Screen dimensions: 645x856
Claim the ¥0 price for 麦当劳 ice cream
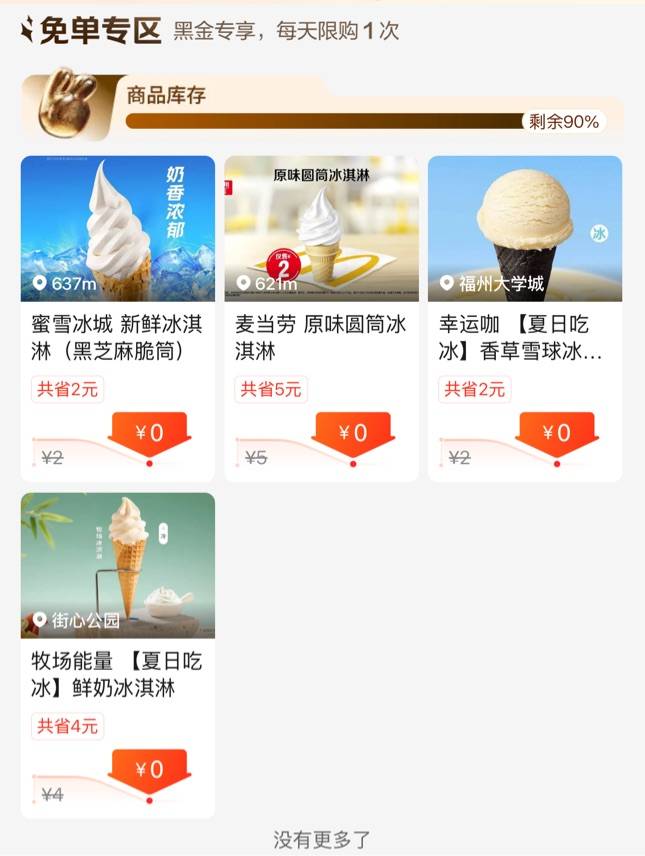[x=354, y=434]
